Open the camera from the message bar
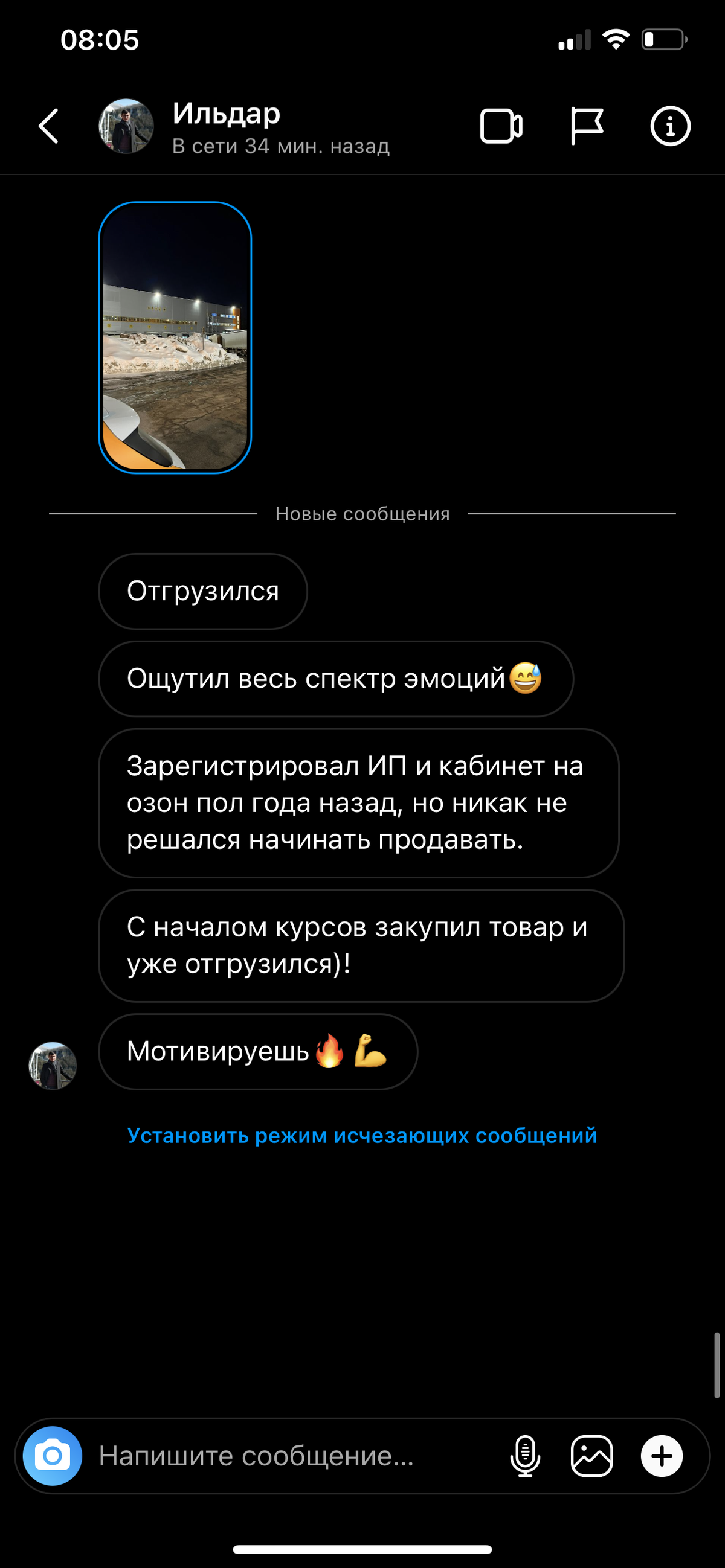Image resolution: width=725 pixels, height=1568 pixels. (53, 1456)
